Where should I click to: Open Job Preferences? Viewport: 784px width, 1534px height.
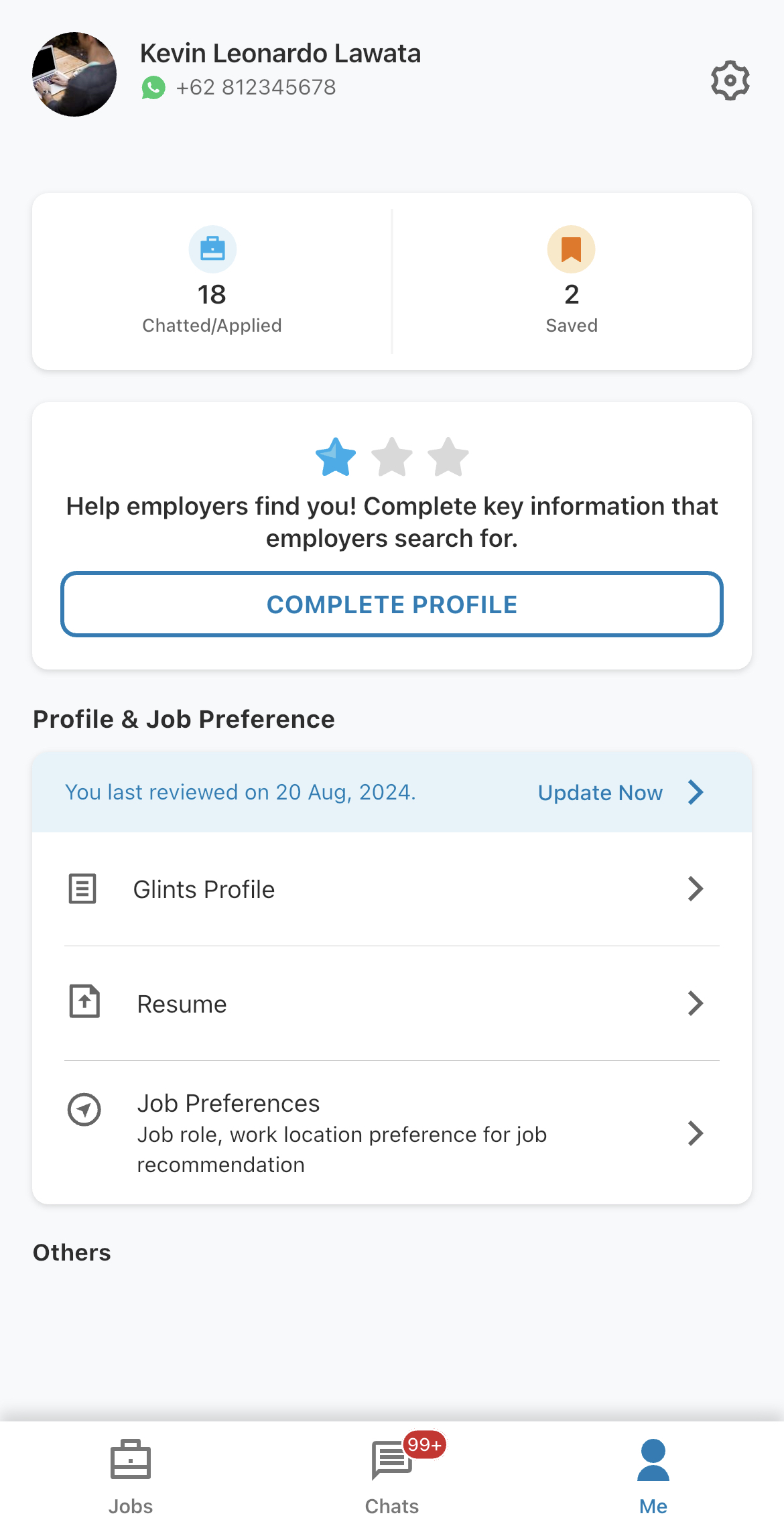(392, 1133)
